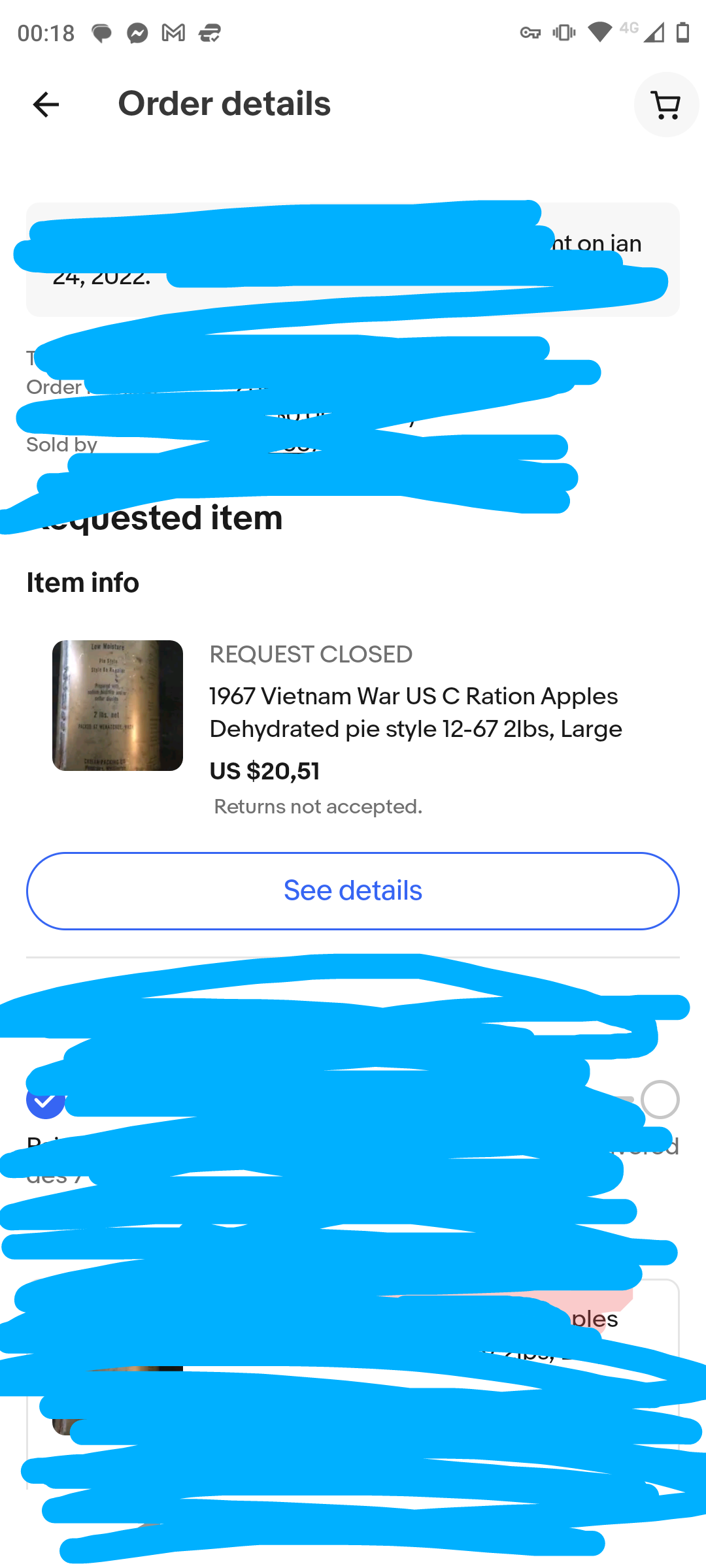706x1568 pixels.
Task: Tap the See details button
Action: (353, 890)
